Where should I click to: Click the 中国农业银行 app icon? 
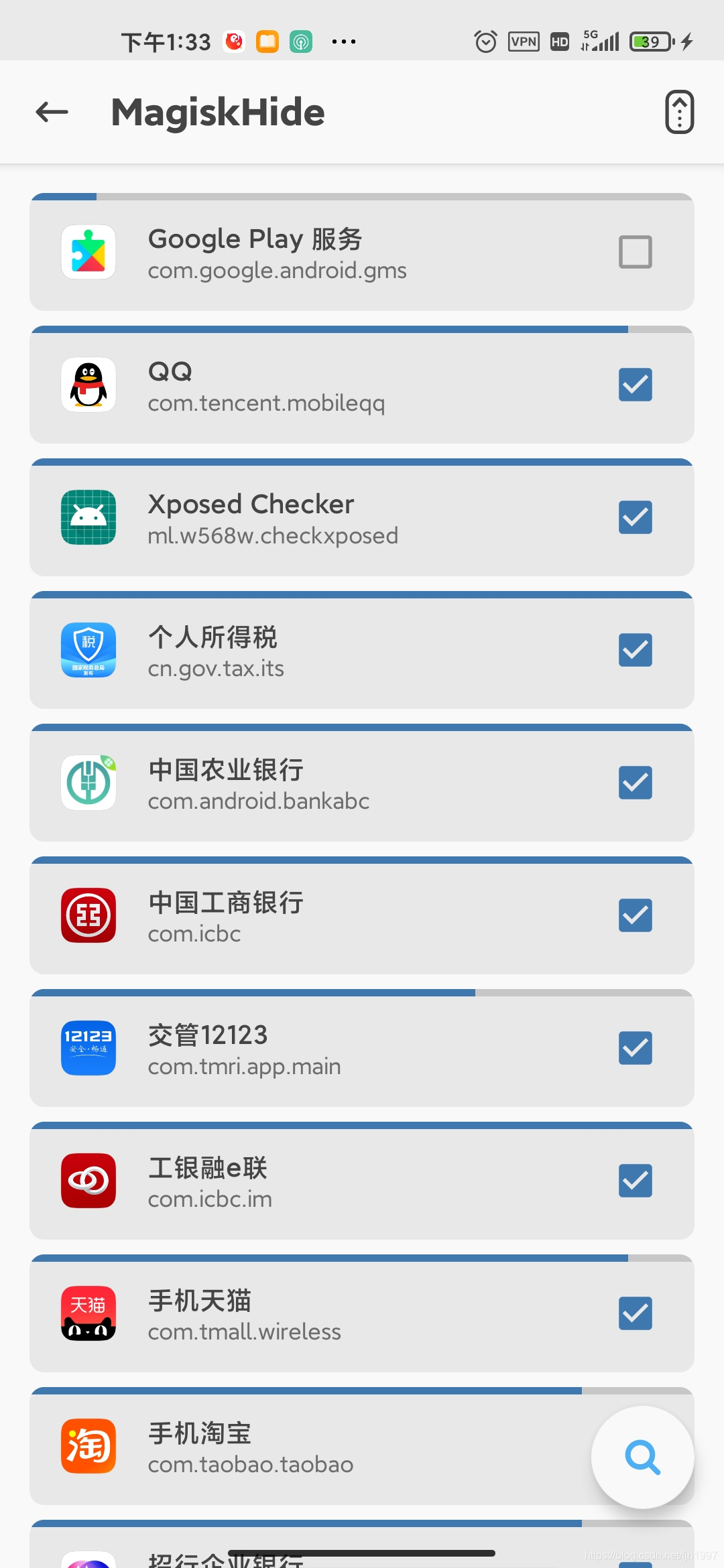[88, 782]
